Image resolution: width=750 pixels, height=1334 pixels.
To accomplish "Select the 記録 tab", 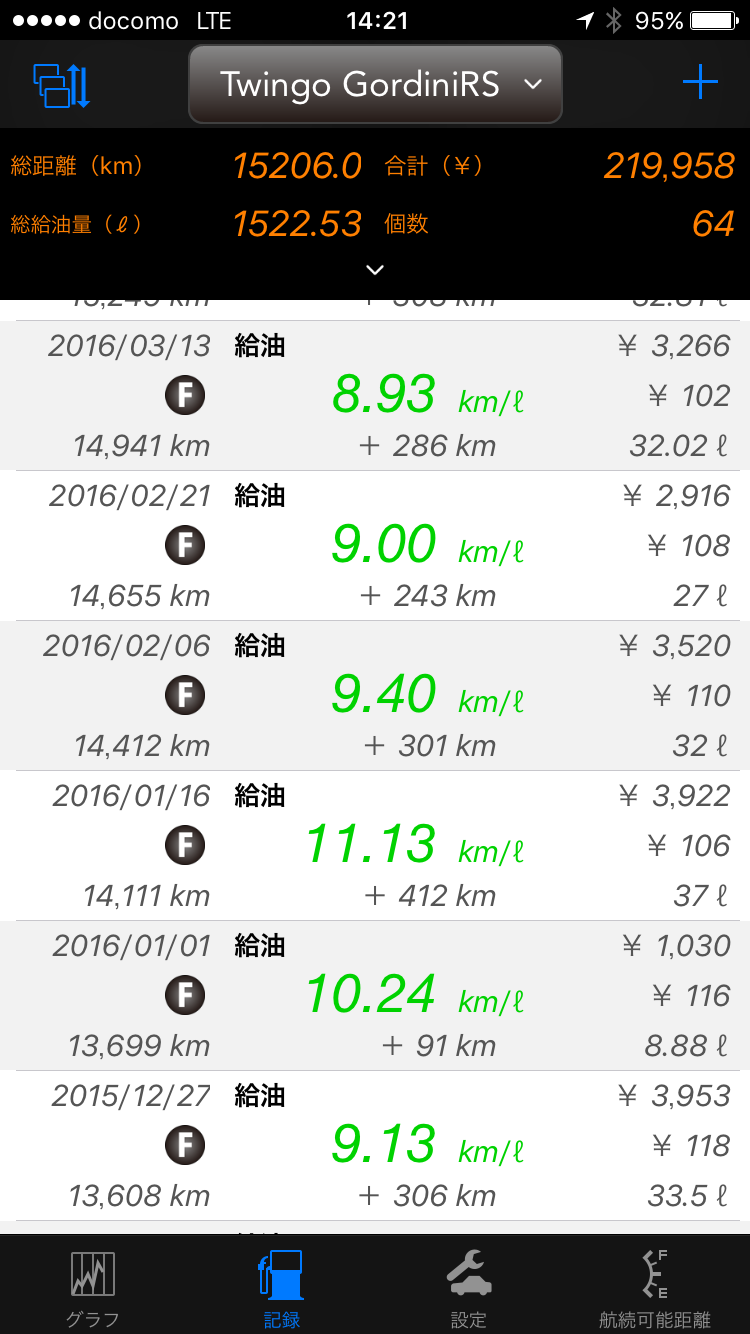I will point(281,1288).
